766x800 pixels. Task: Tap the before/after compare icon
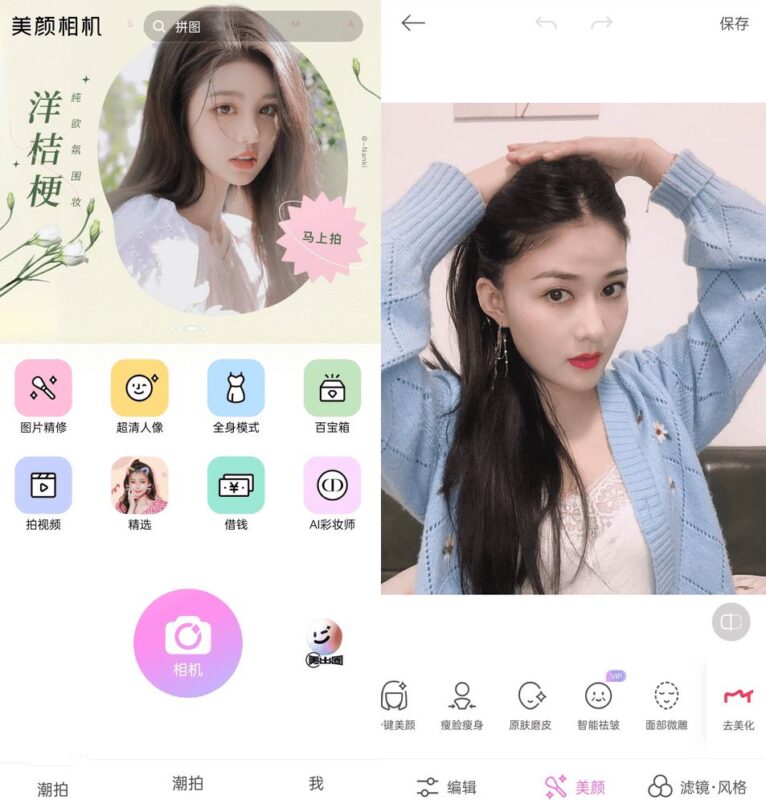click(x=731, y=622)
